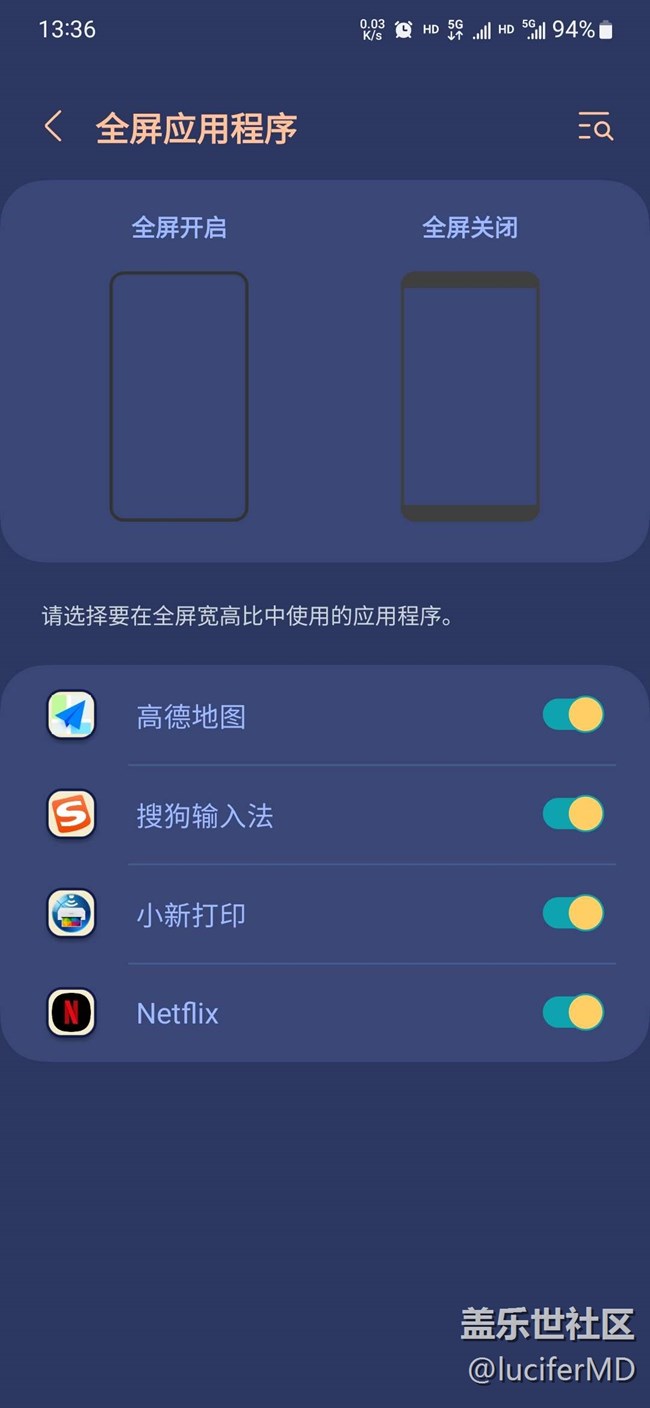Toggle the 小新打印 full screen switch
This screenshot has width=650, height=1408.
573,913
